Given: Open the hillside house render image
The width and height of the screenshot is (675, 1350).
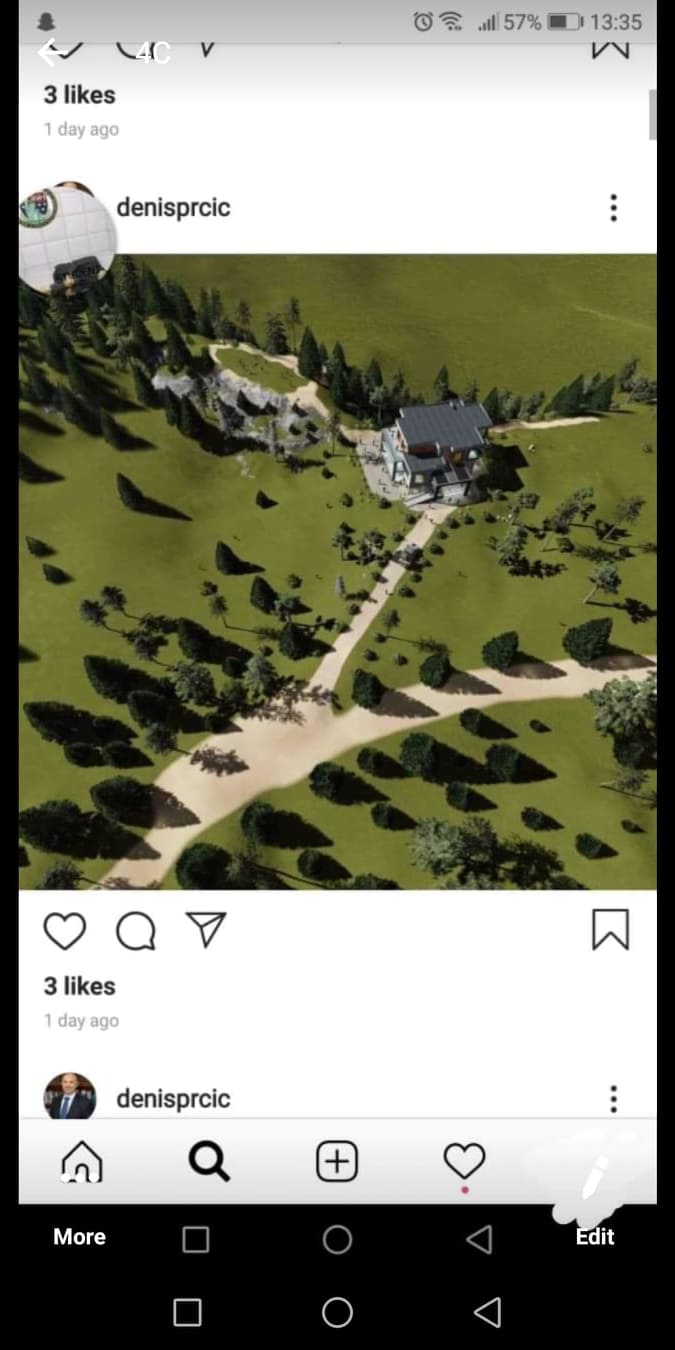Looking at the screenshot, I should coord(337,570).
